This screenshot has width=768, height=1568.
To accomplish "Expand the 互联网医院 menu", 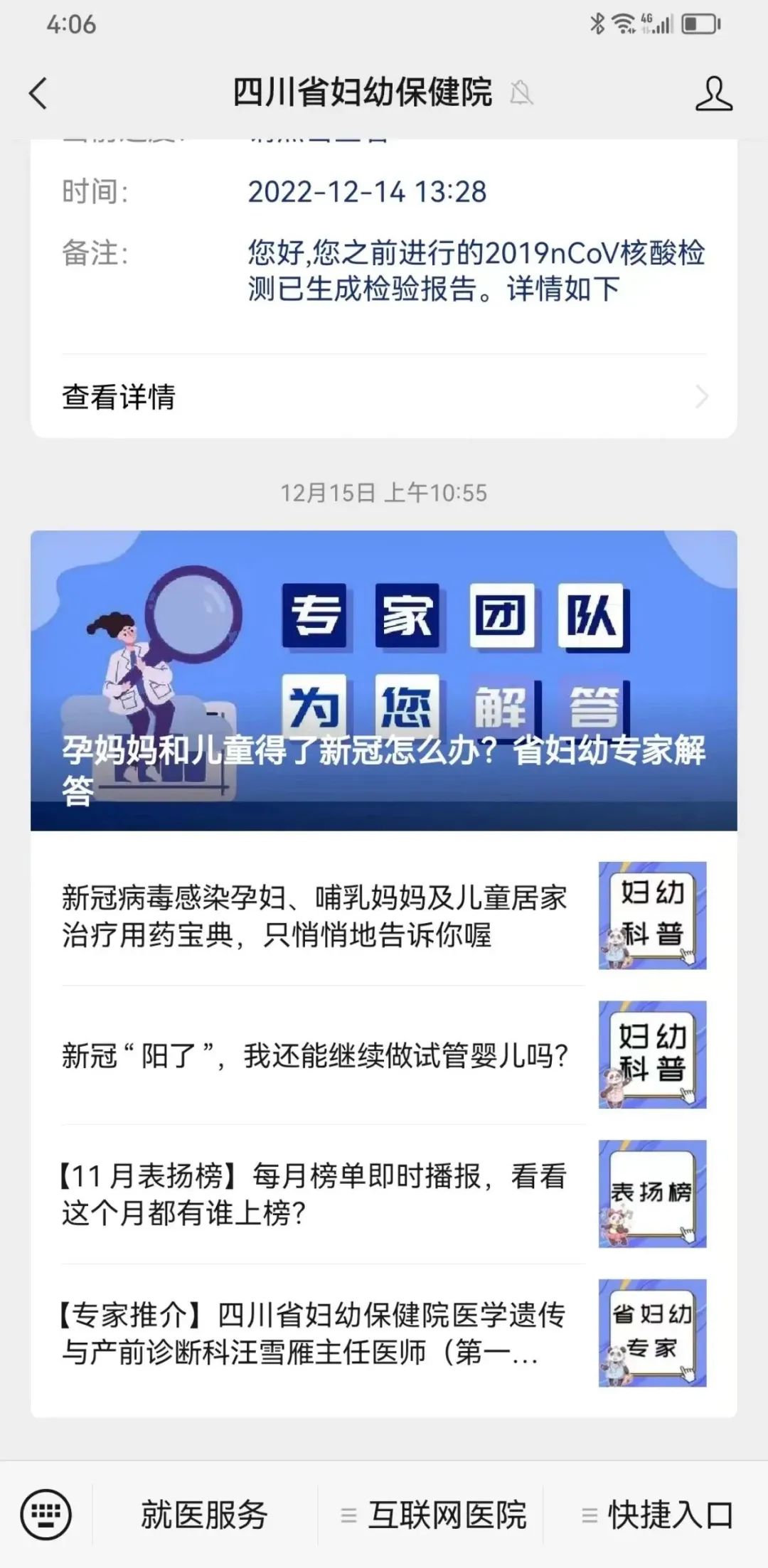I will (x=434, y=1515).
